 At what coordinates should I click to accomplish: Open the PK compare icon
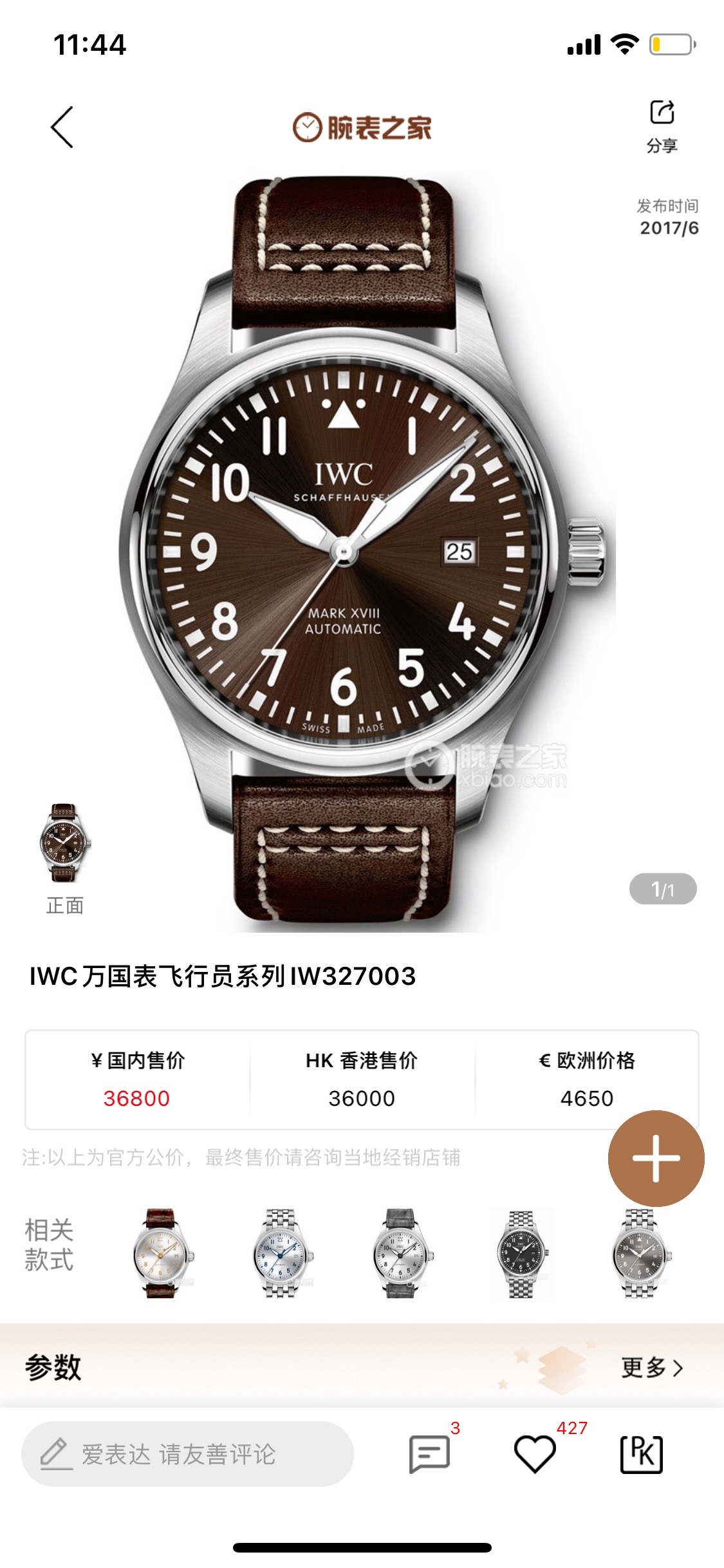[641, 1454]
